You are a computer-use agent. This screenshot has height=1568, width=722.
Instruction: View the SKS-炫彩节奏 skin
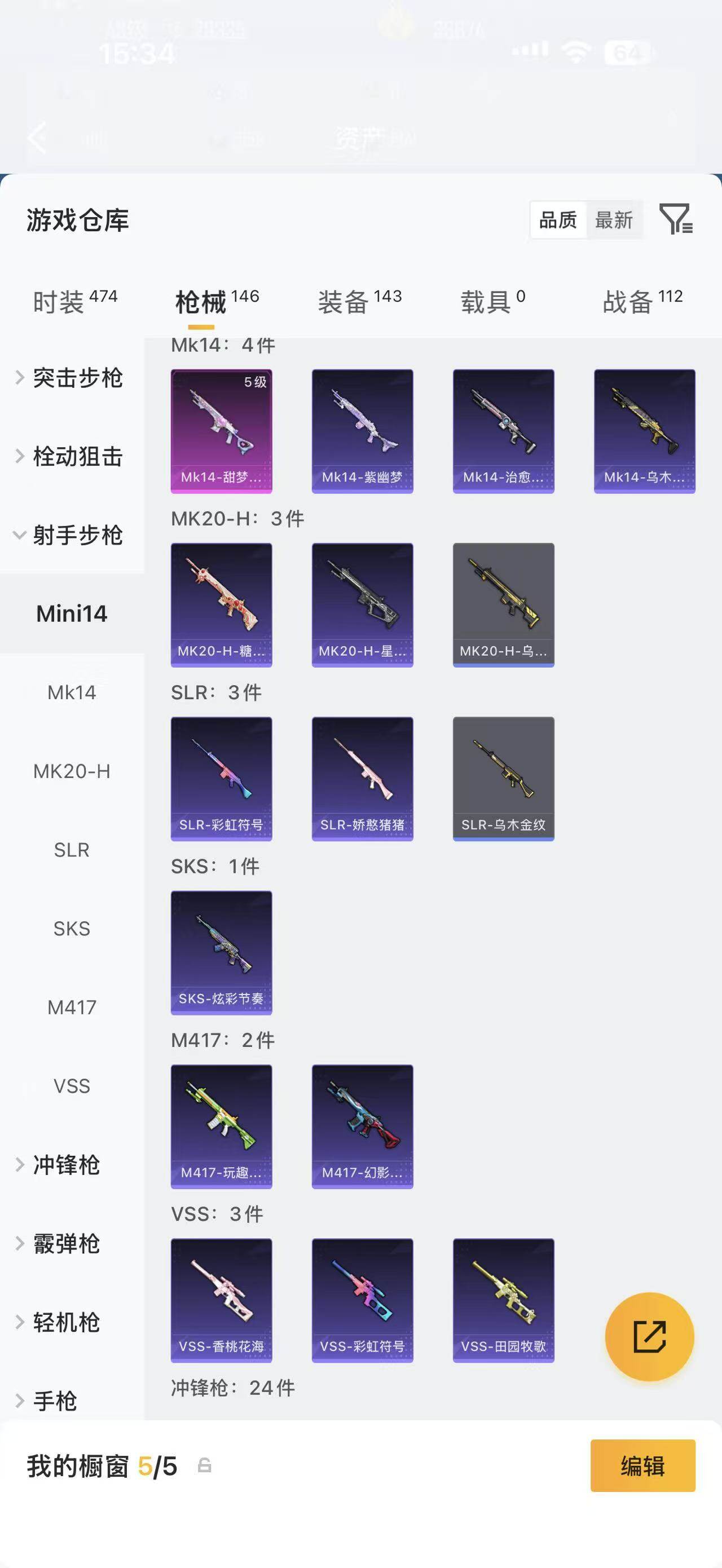pos(221,953)
